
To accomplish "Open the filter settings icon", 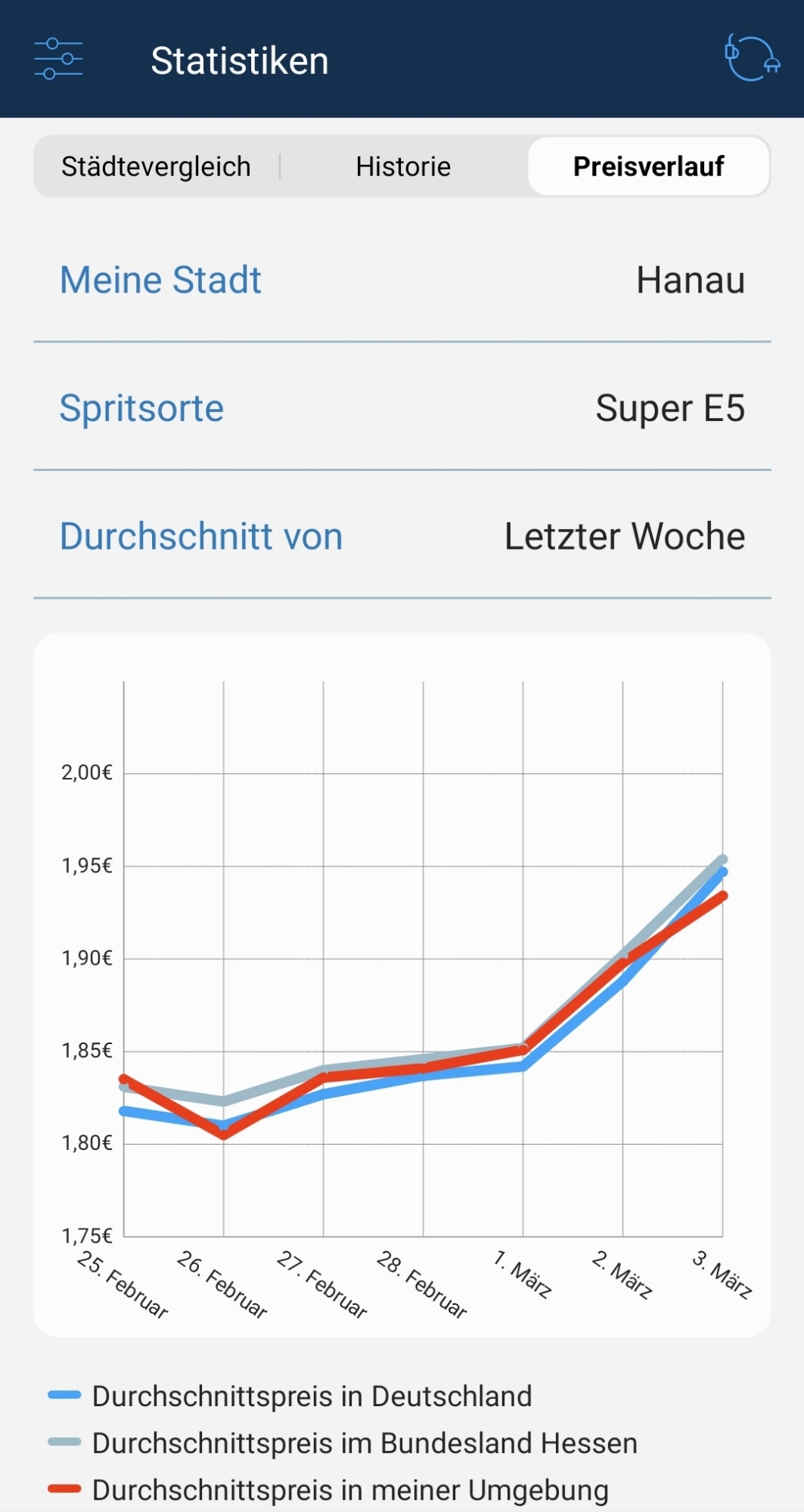I will click(58, 59).
